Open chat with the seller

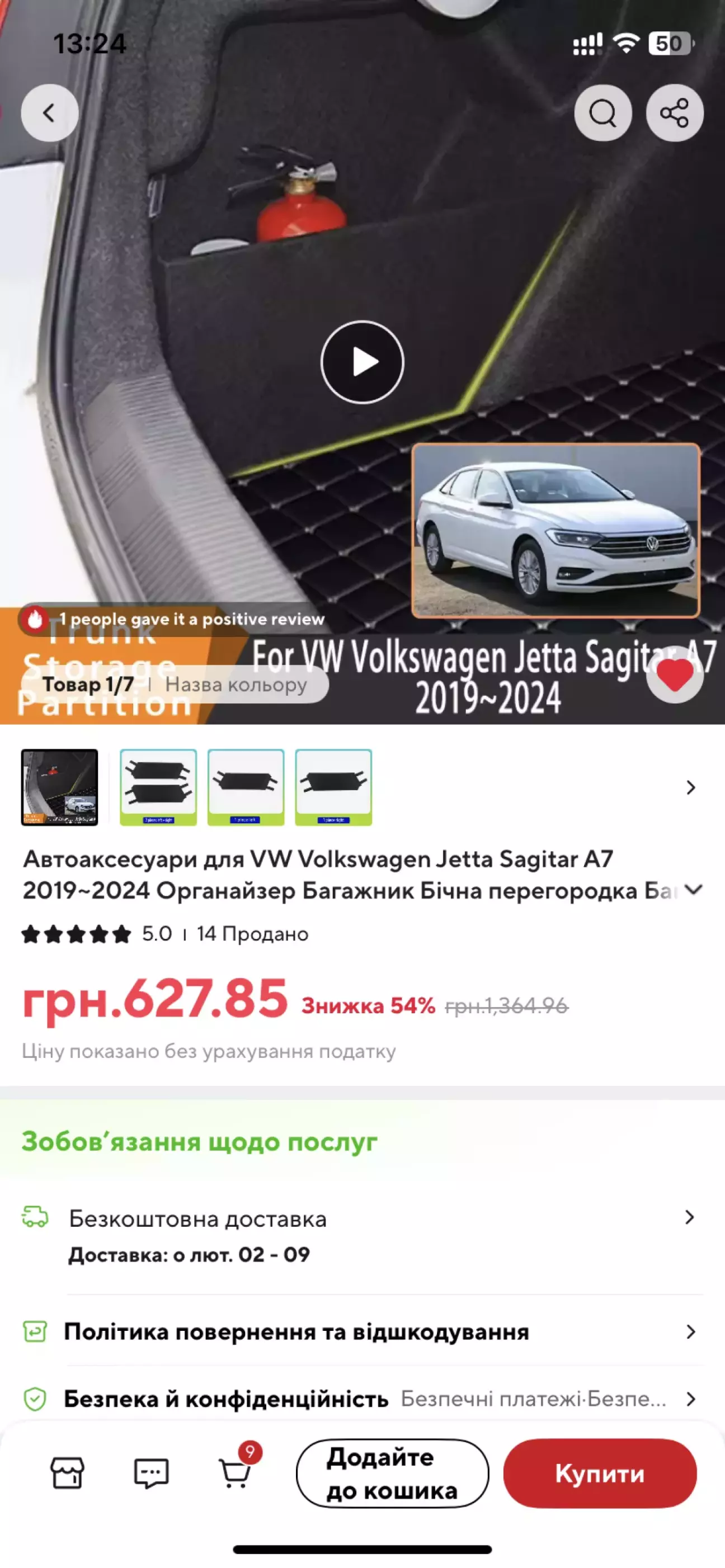(x=151, y=1473)
